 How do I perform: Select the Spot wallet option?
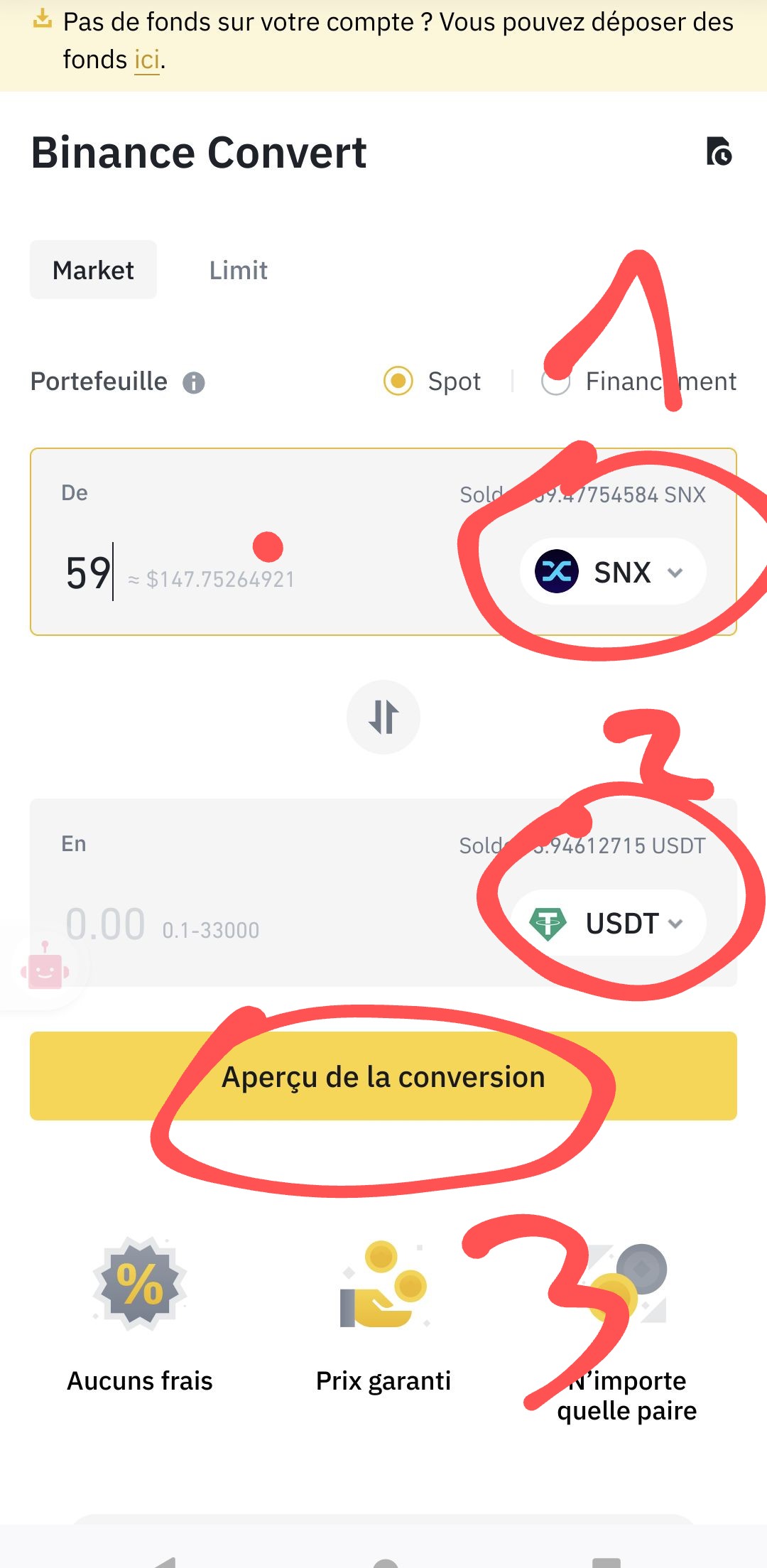[398, 382]
